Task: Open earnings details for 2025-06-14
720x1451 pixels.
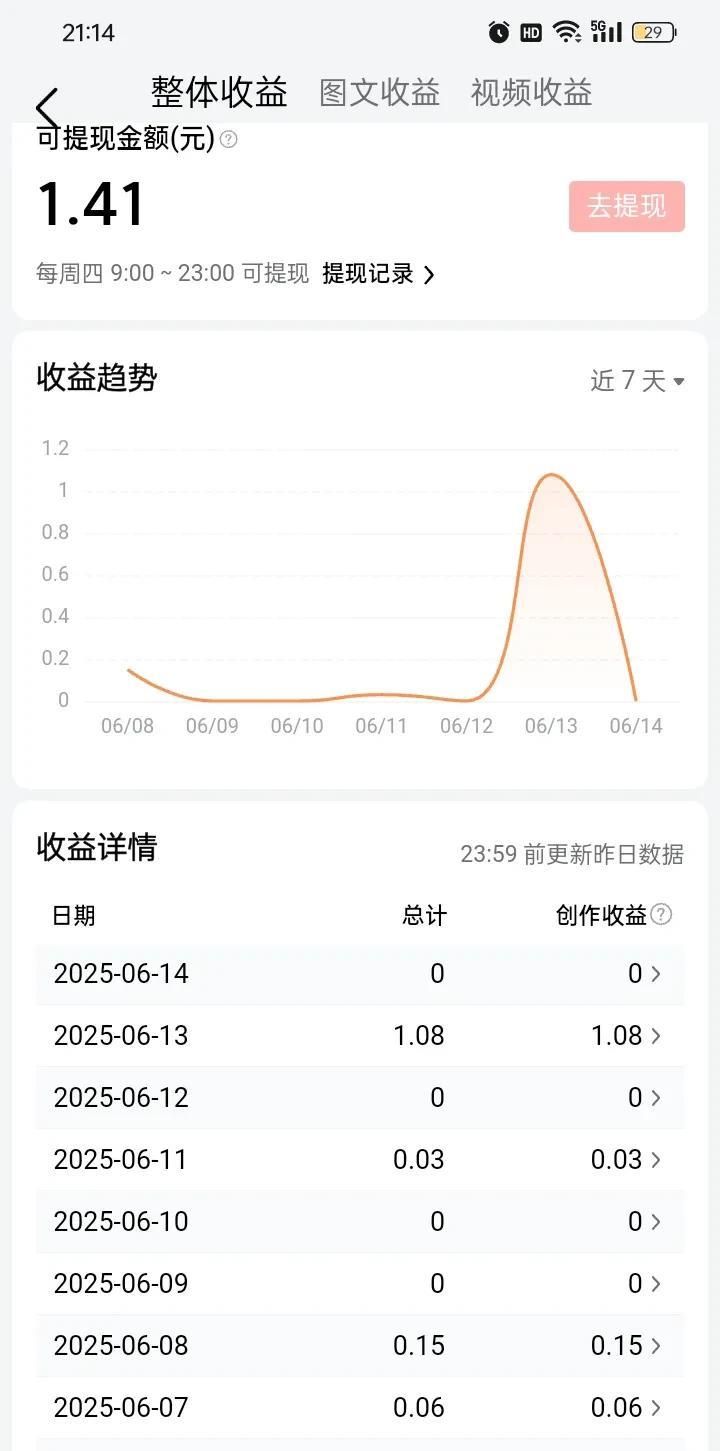Action: 360,974
